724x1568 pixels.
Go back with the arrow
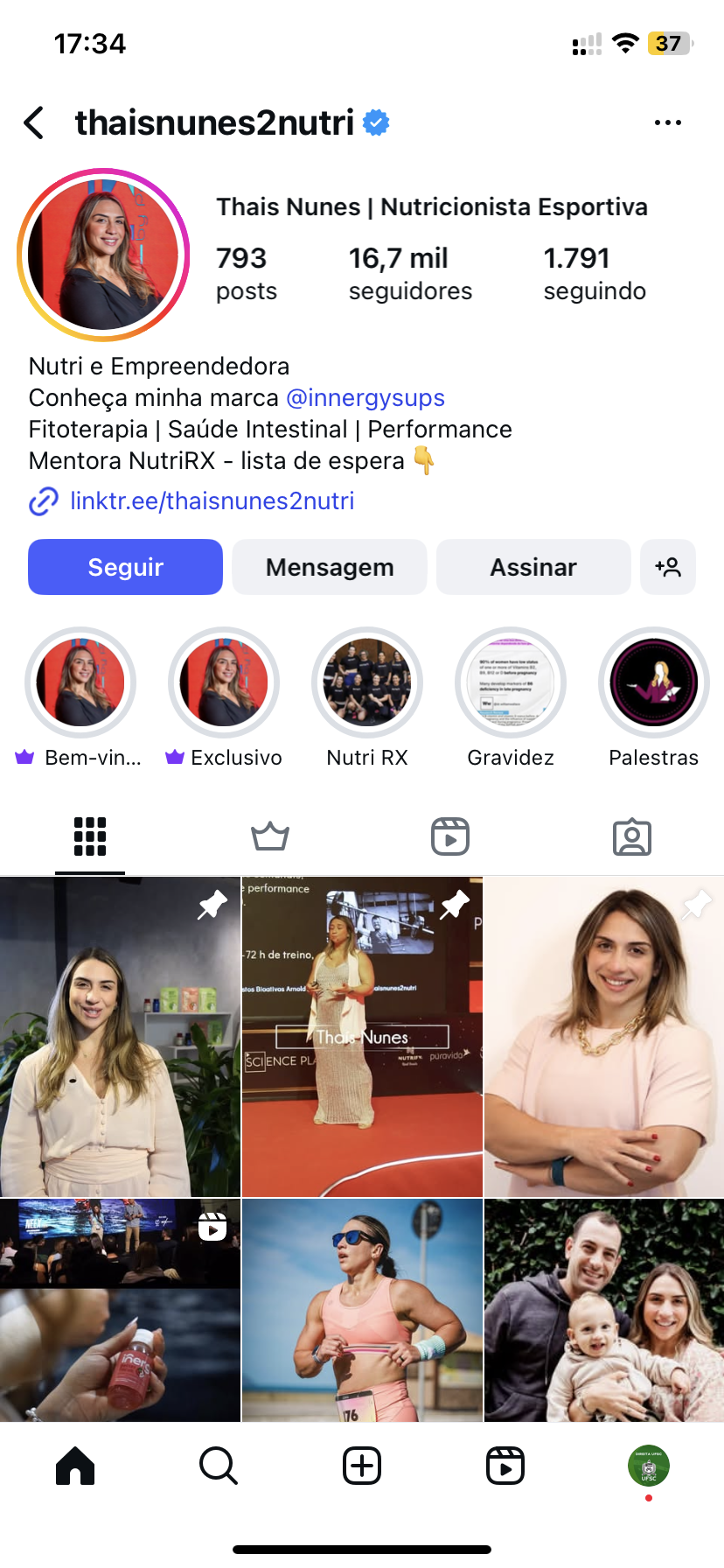click(34, 122)
